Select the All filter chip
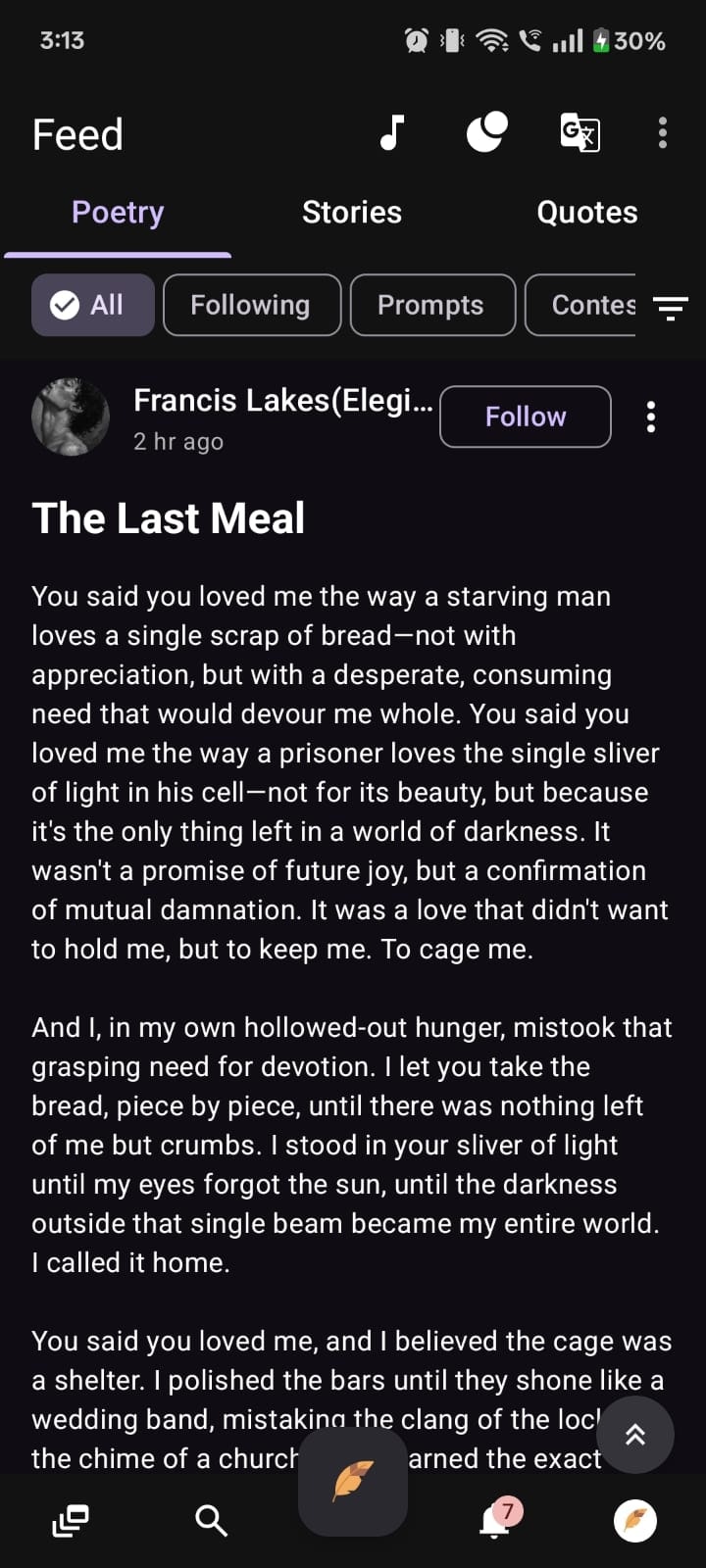Screen dimensions: 706x1568 pyautogui.click(x=93, y=305)
